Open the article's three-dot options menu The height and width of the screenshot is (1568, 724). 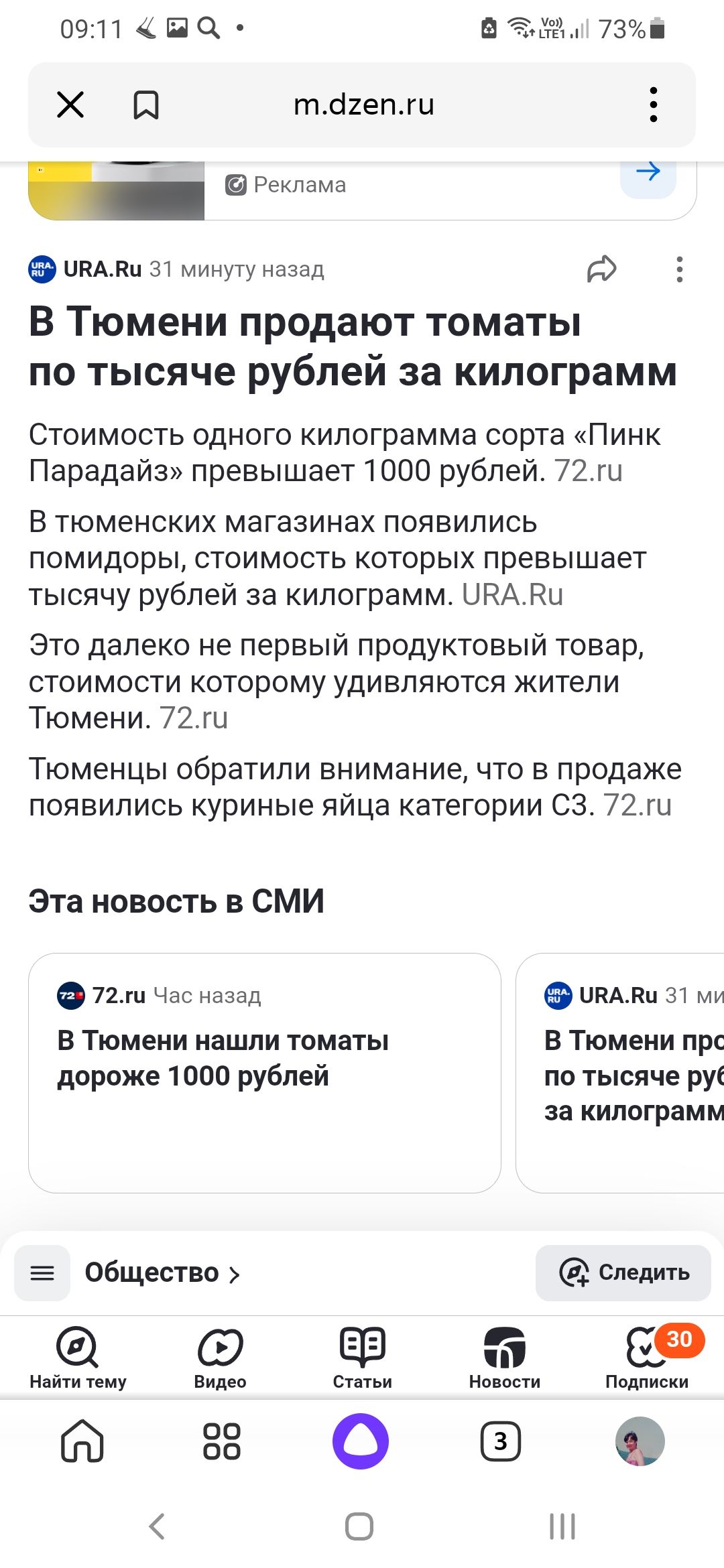pos(680,269)
